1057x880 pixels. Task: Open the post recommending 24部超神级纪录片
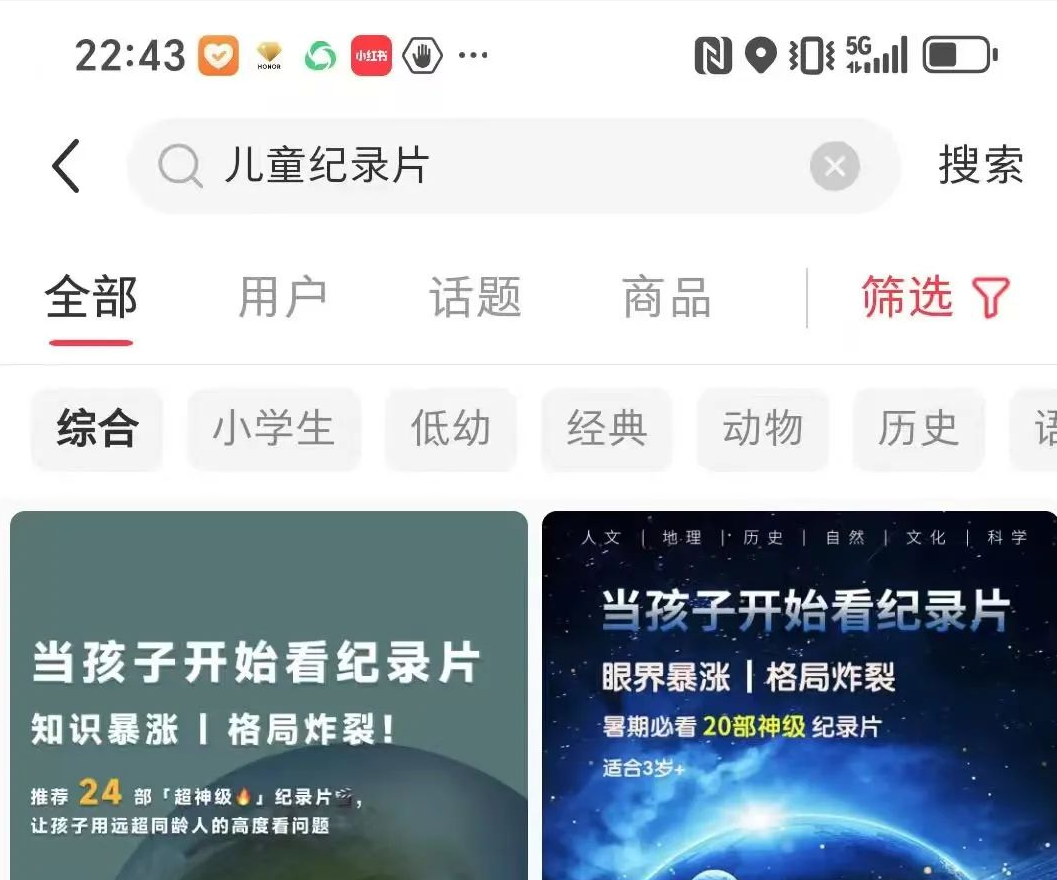tap(268, 700)
